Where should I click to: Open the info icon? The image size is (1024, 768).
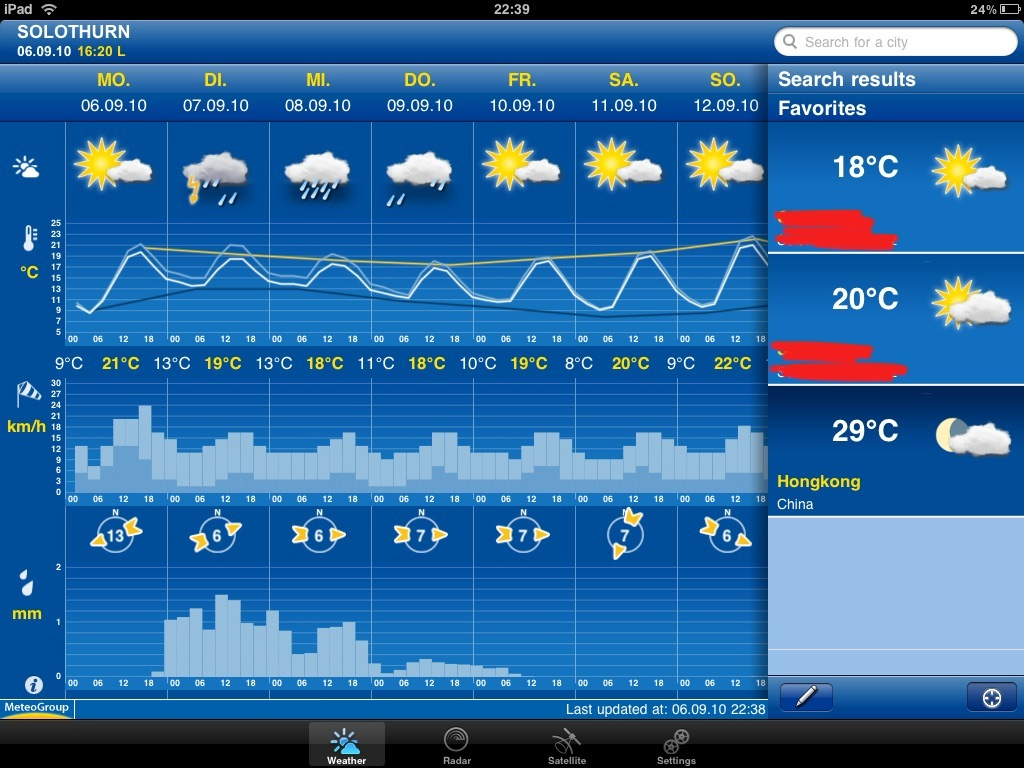tap(34, 685)
